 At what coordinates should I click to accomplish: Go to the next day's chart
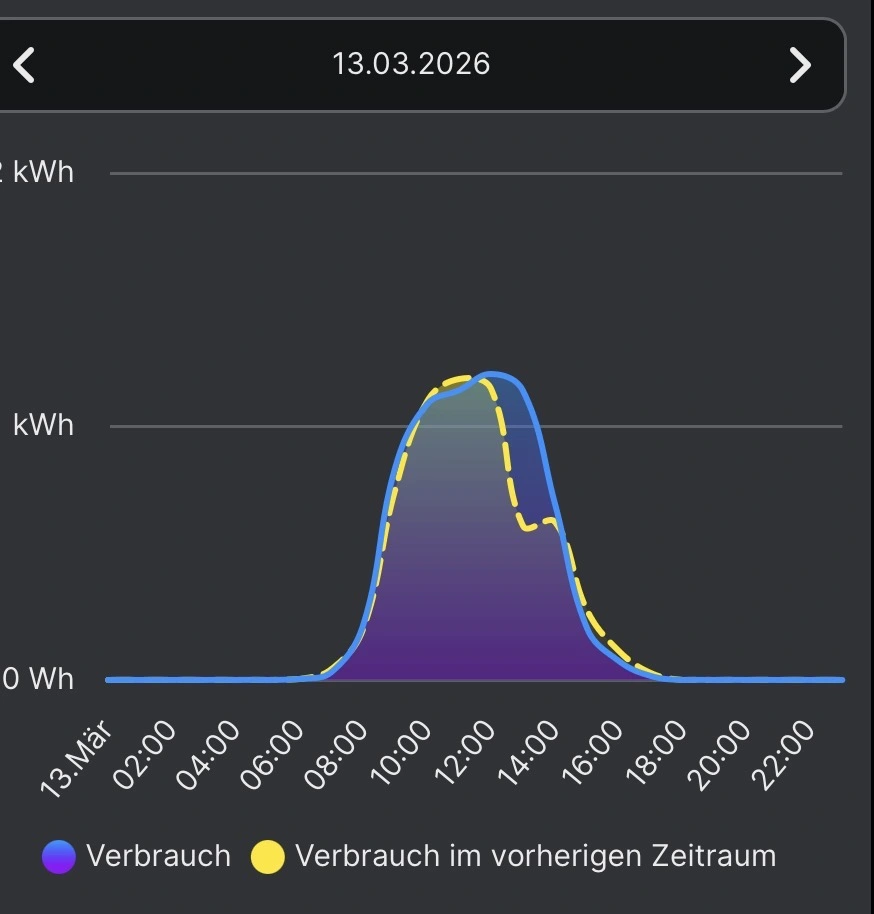800,65
